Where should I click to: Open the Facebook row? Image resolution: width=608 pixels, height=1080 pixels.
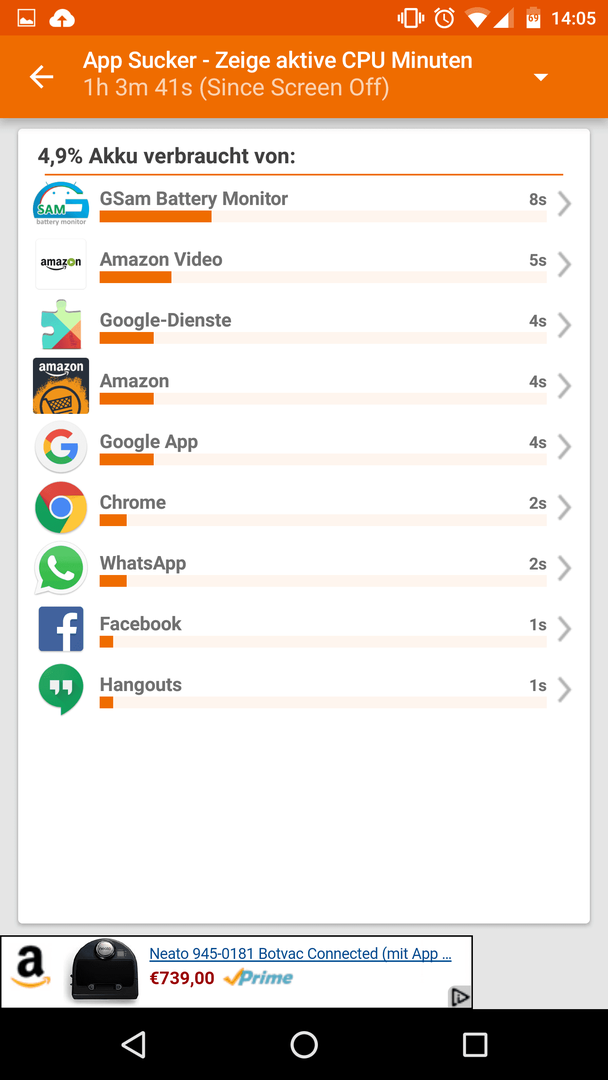pyautogui.click(x=304, y=628)
